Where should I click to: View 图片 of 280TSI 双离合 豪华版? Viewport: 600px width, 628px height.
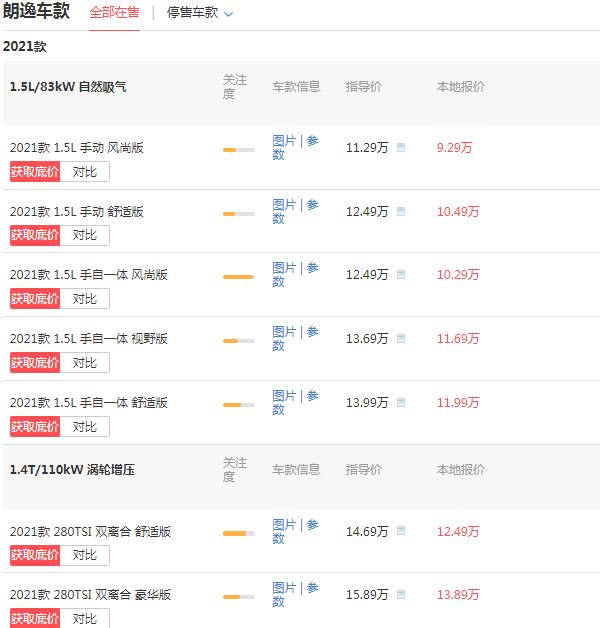[284, 588]
